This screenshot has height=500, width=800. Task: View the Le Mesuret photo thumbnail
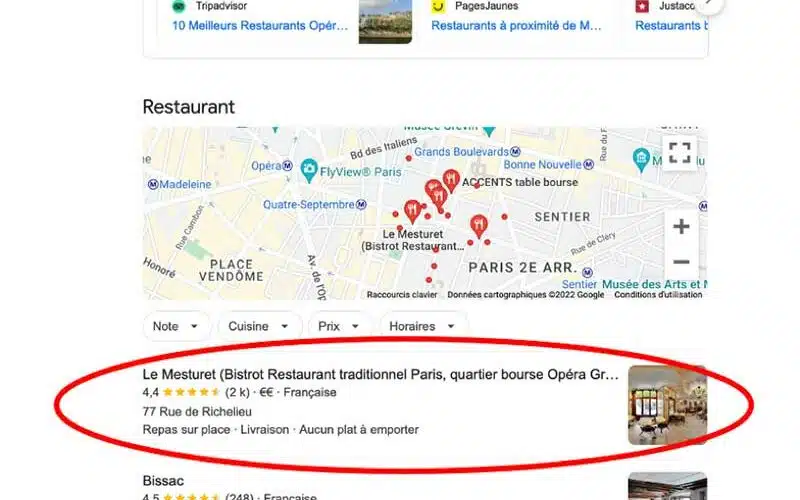coord(666,405)
